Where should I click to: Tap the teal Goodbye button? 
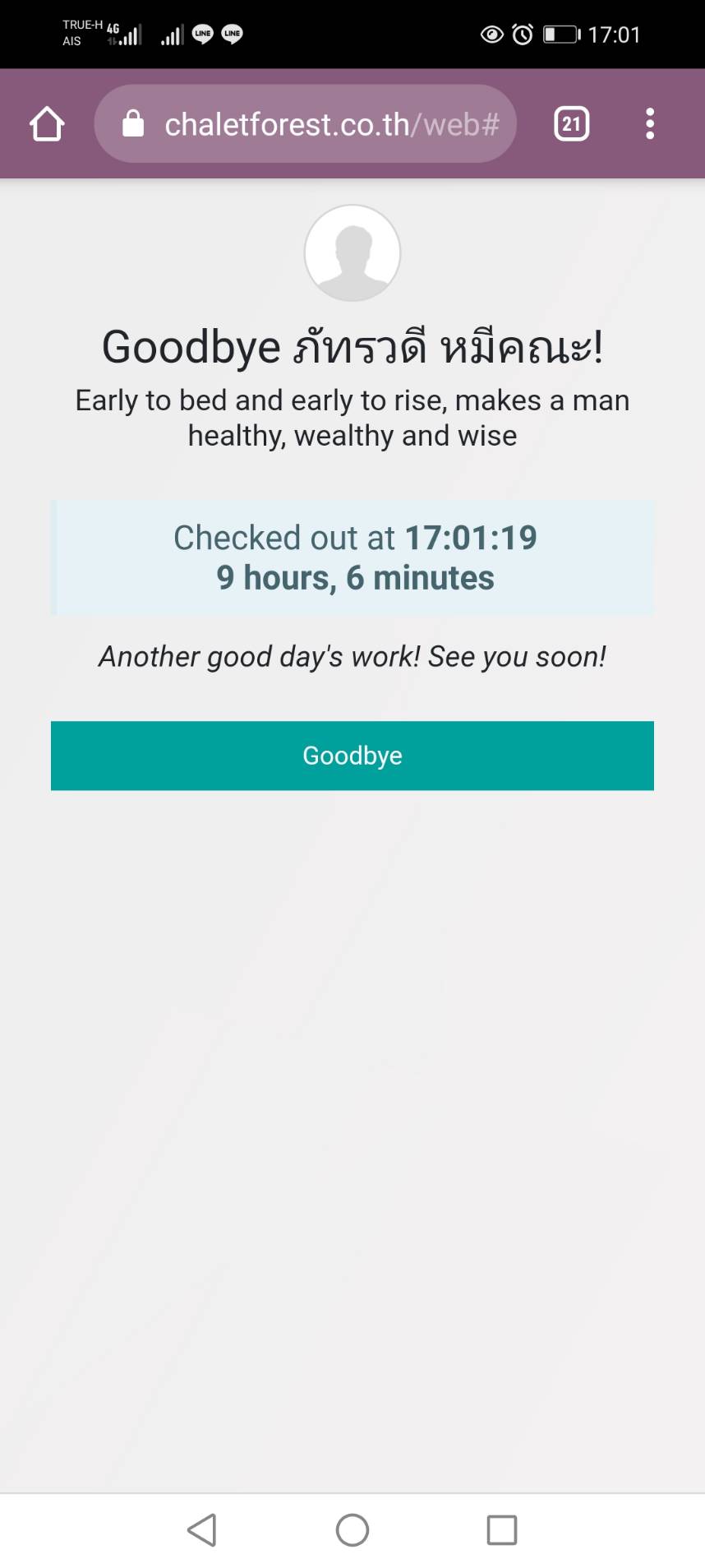tap(352, 756)
